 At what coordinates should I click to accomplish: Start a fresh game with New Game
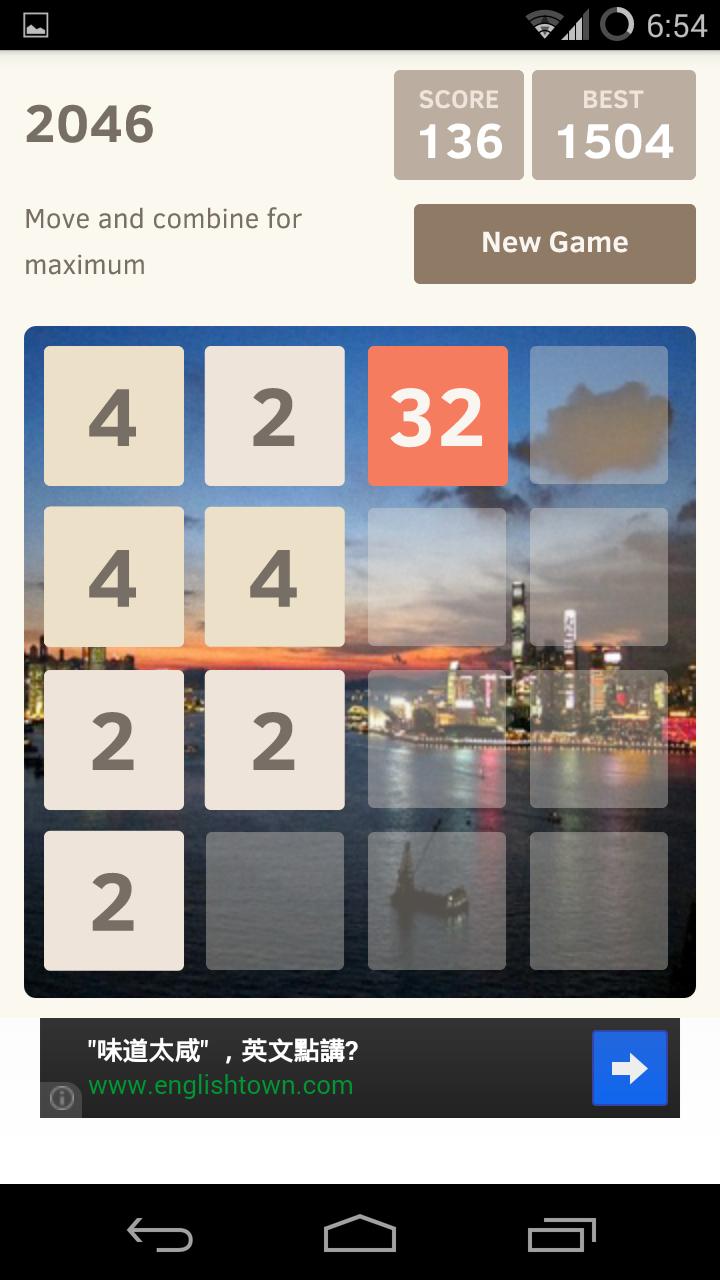pyautogui.click(x=554, y=243)
